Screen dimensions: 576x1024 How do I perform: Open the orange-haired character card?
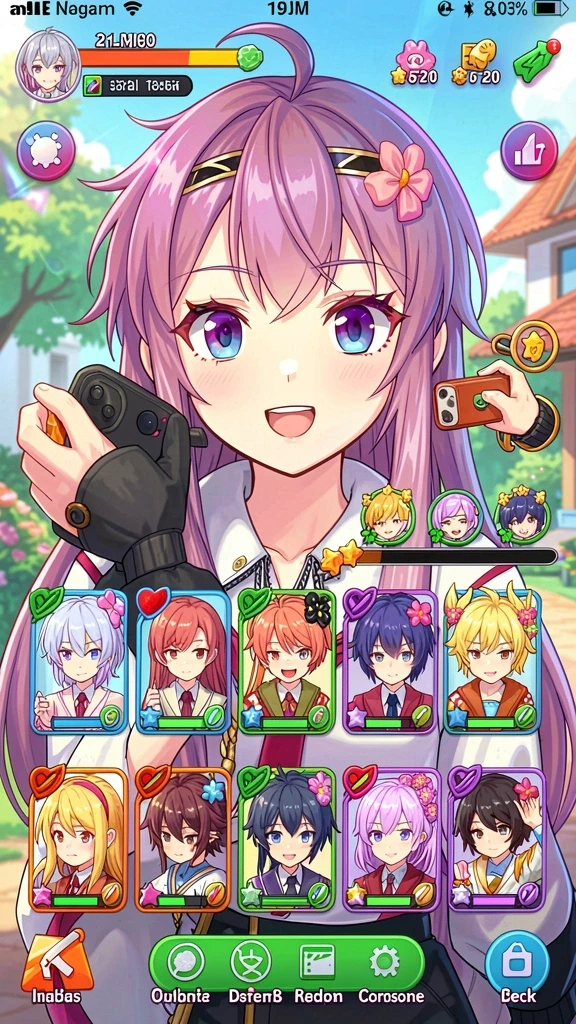point(287,660)
